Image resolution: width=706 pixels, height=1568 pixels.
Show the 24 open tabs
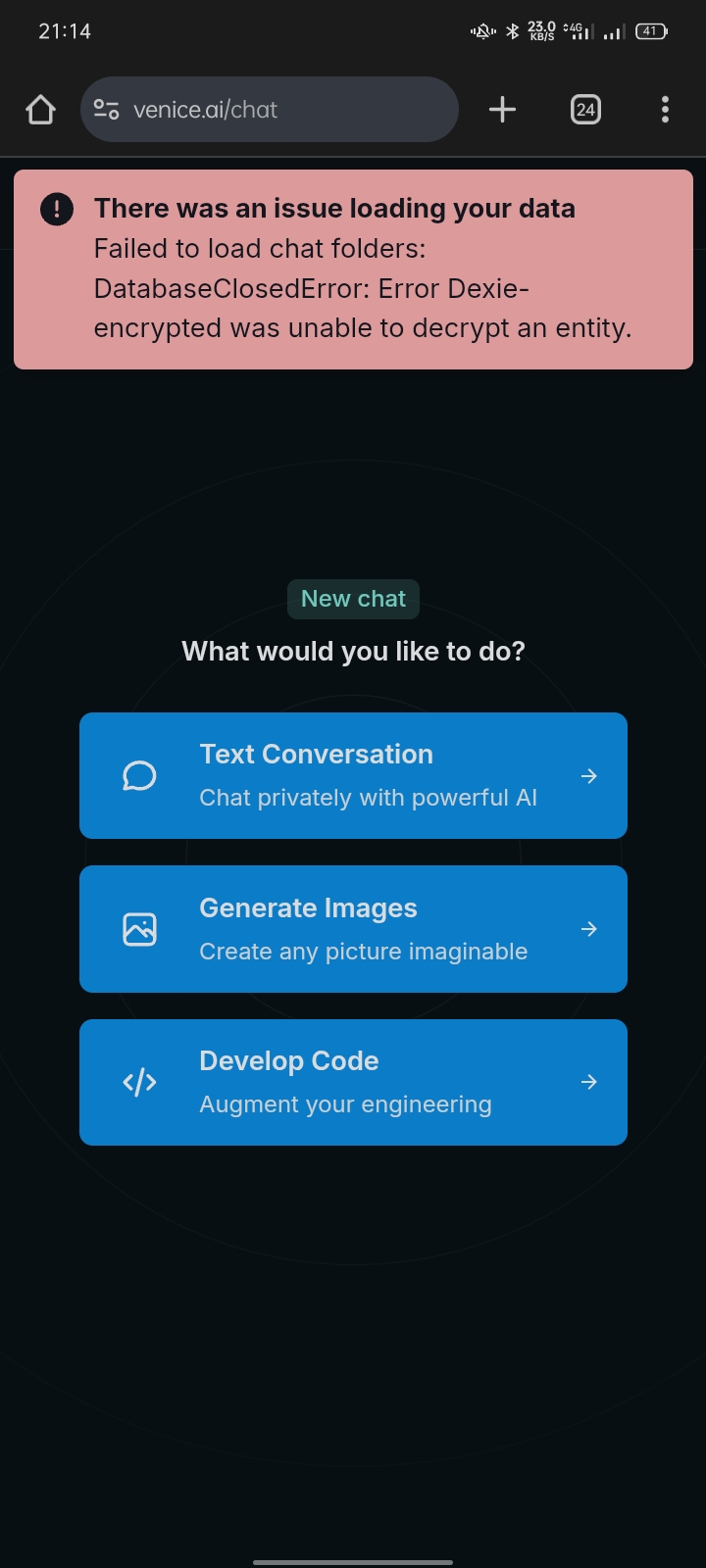tap(585, 110)
